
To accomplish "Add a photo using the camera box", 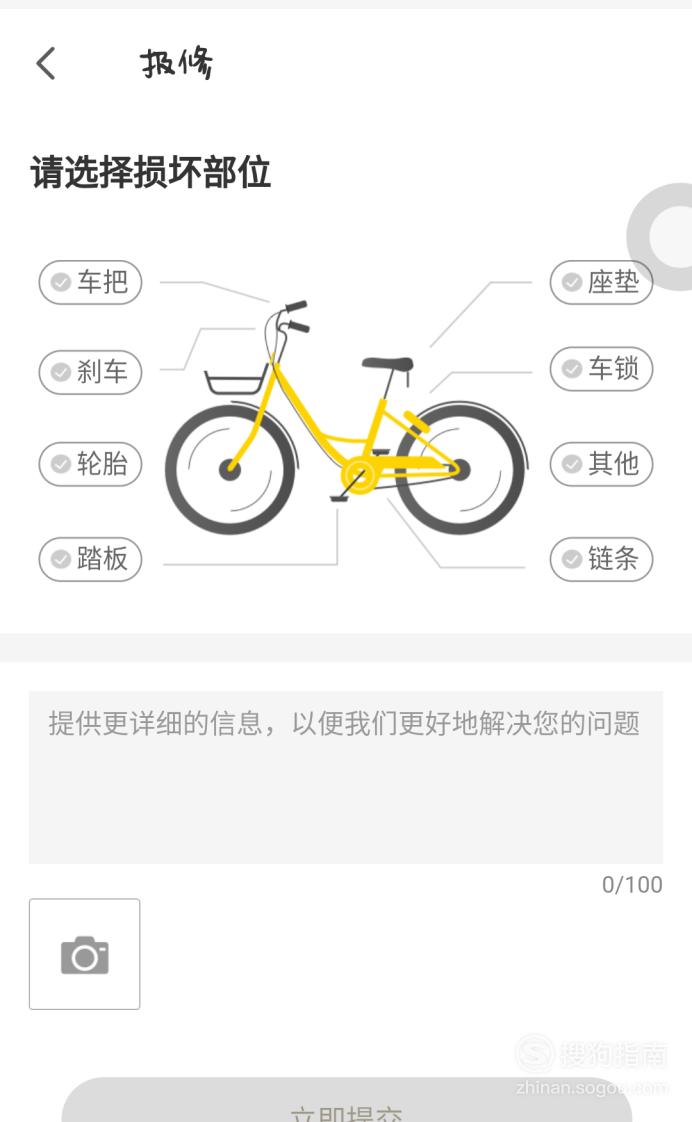I will [x=84, y=954].
